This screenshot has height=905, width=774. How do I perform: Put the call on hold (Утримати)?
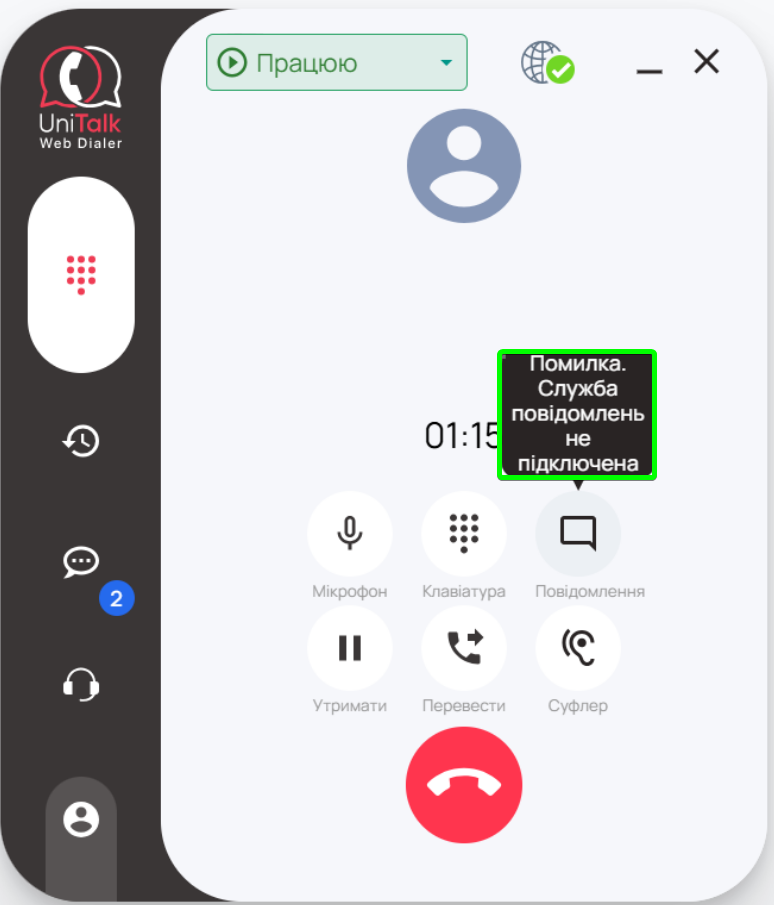[x=350, y=648]
